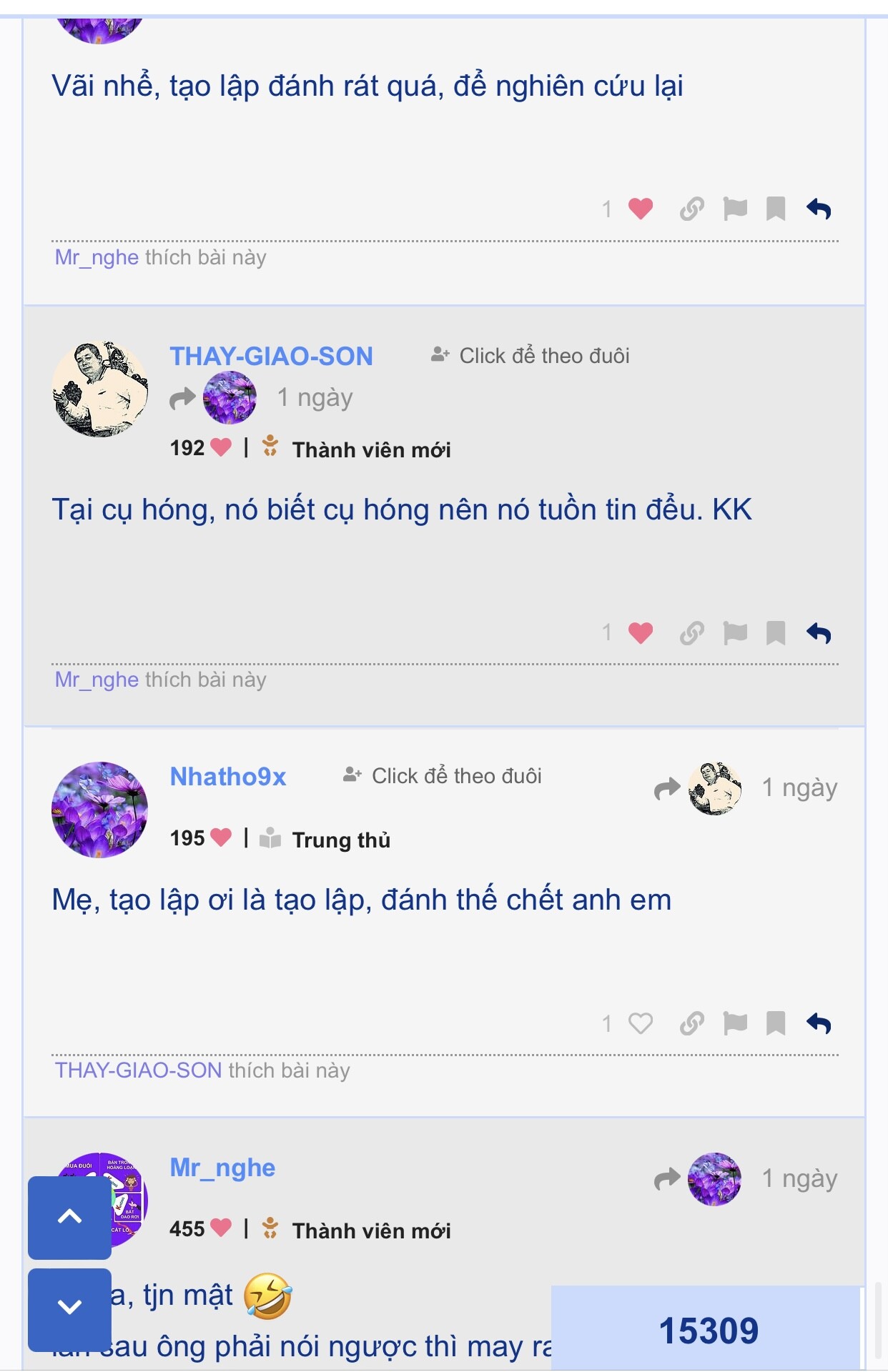Like Nhatho9x's post about tạo lập

(641, 1024)
